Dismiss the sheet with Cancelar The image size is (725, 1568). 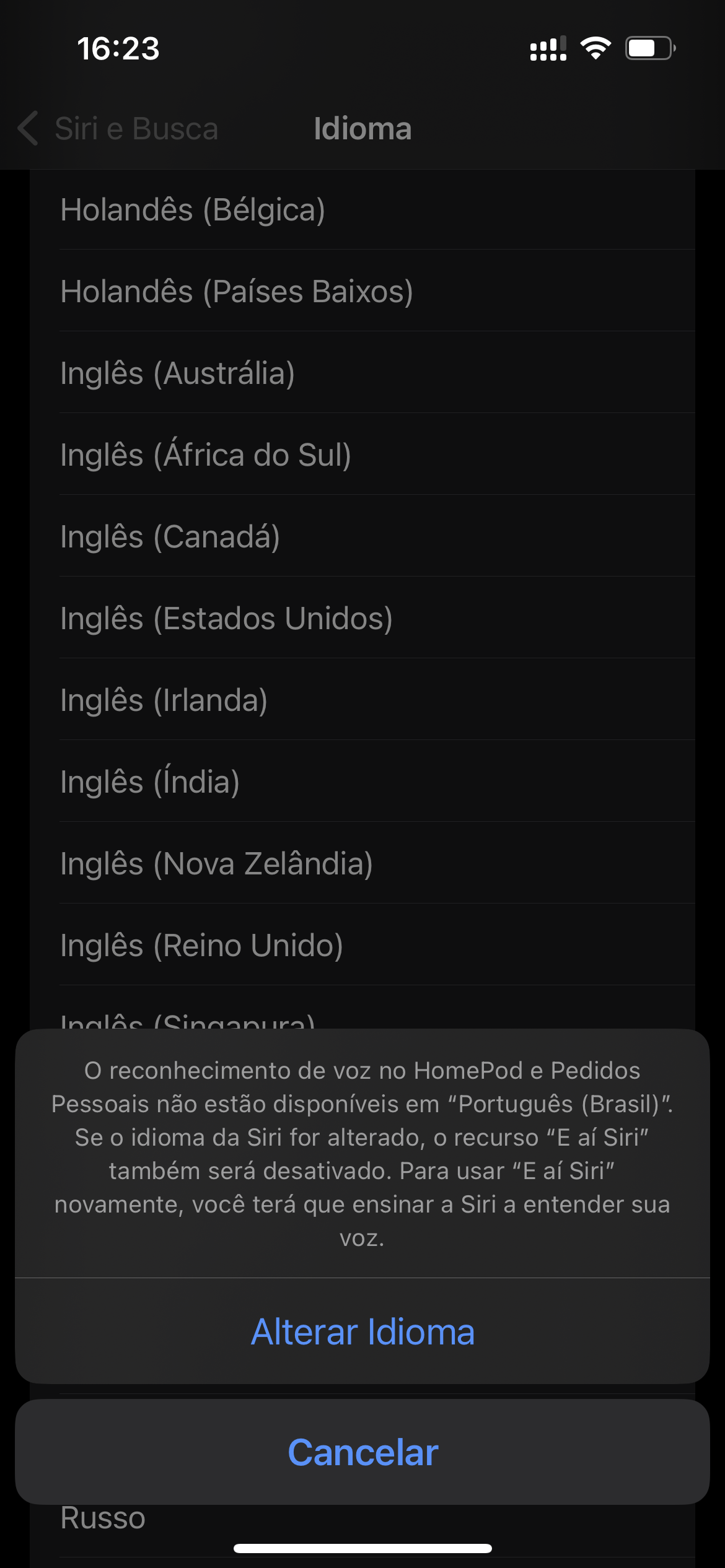[362, 1452]
